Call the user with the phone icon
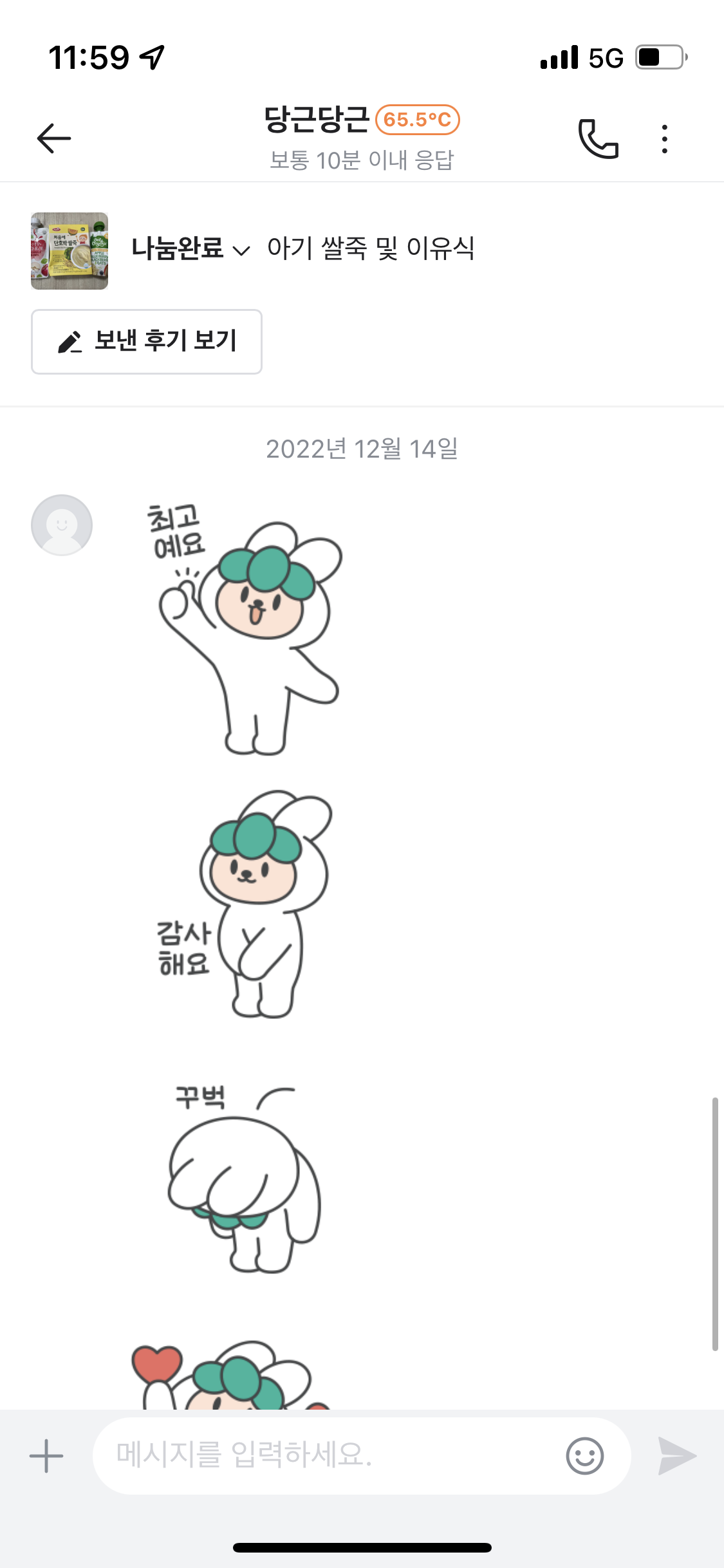The image size is (724, 1568). tap(598, 138)
